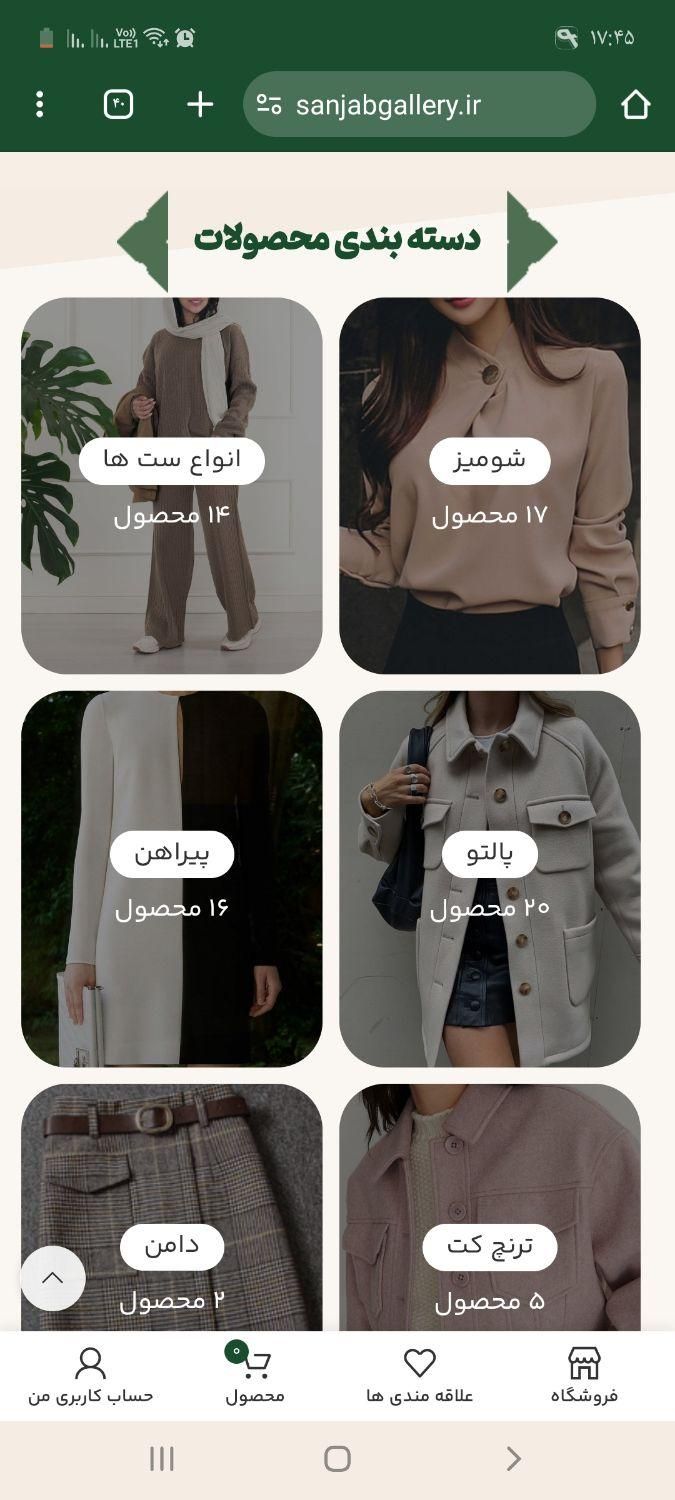Open the پالتو category
675x1500 pixels.
pyautogui.click(x=489, y=878)
